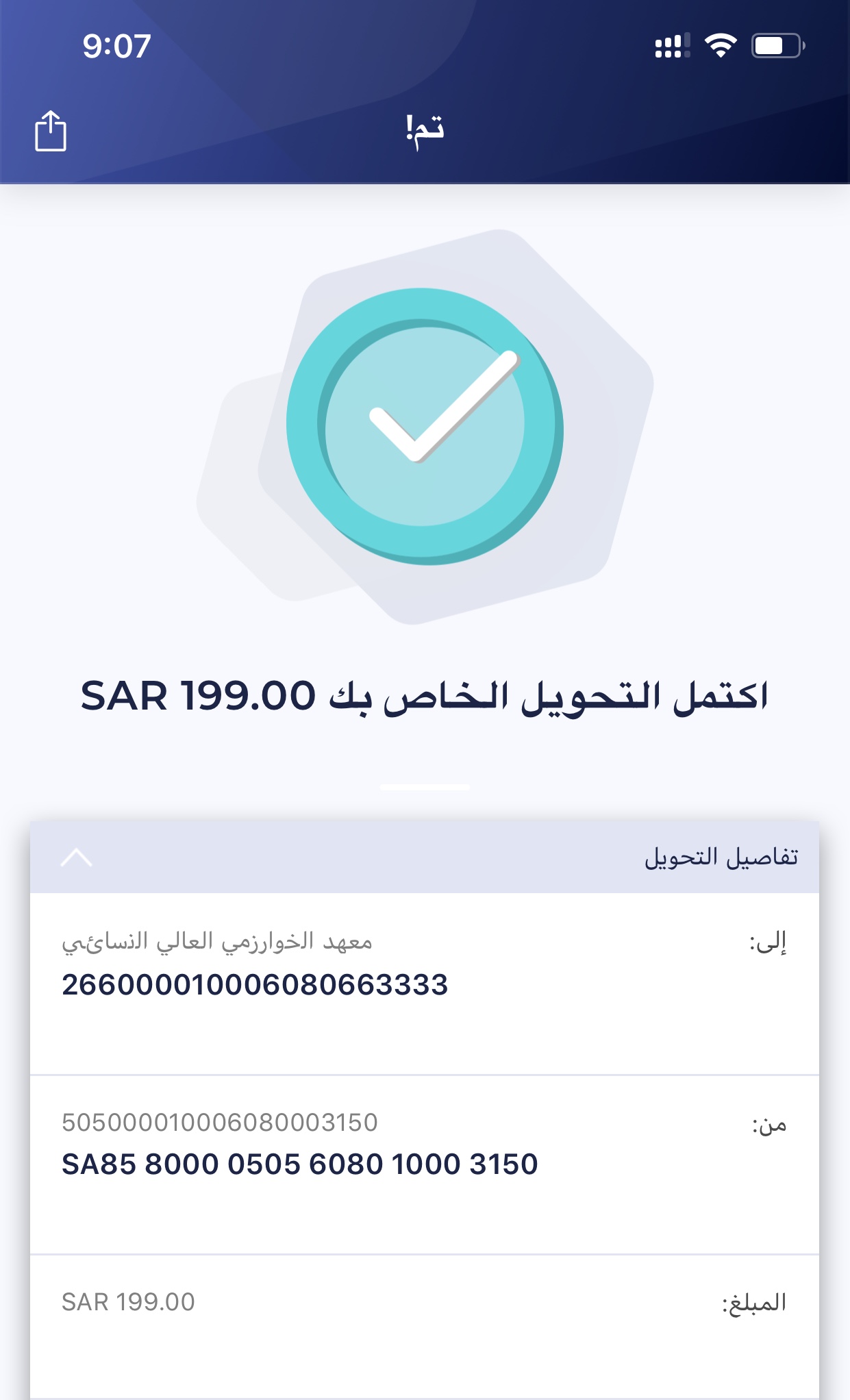Share the transfer receipt
Screen dimensions: 850x1400
coord(51,130)
